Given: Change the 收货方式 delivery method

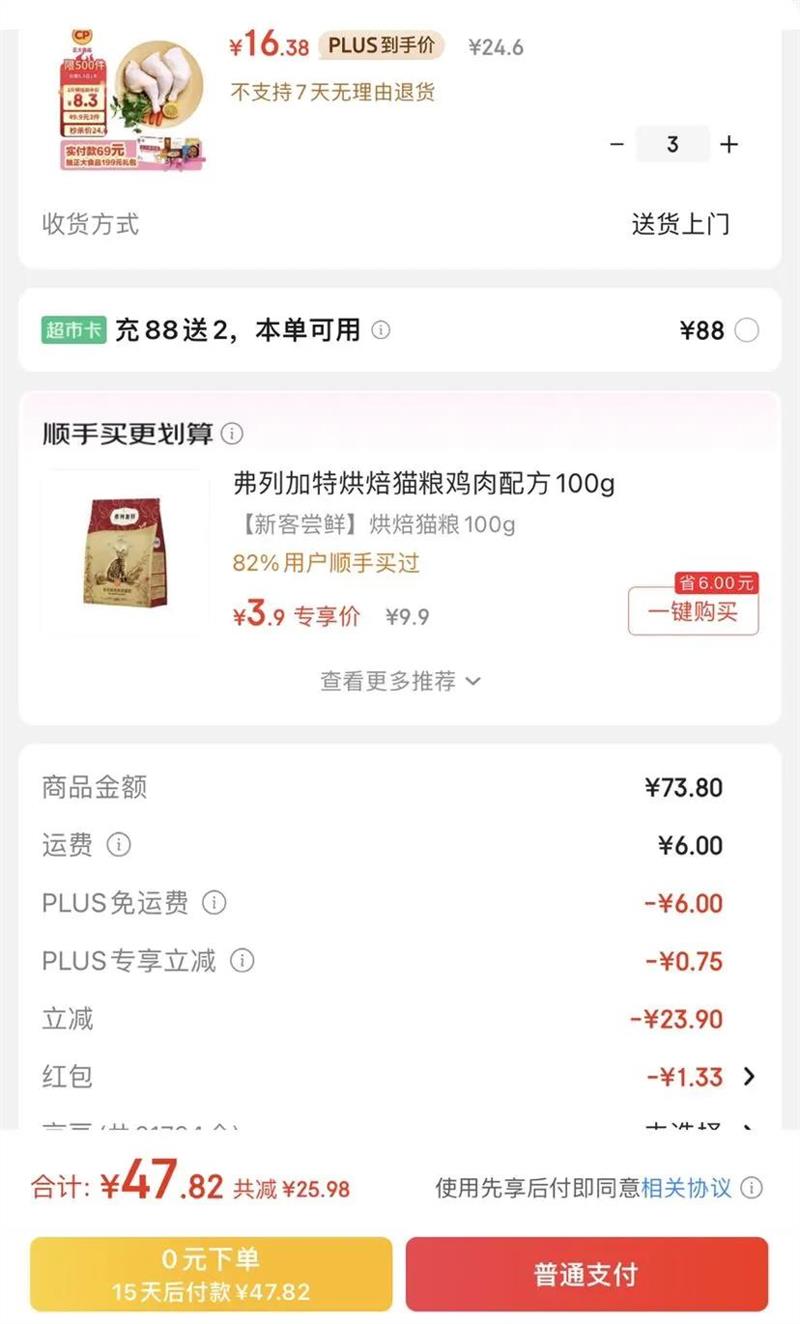Looking at the screenshot, I should [400, 224].
